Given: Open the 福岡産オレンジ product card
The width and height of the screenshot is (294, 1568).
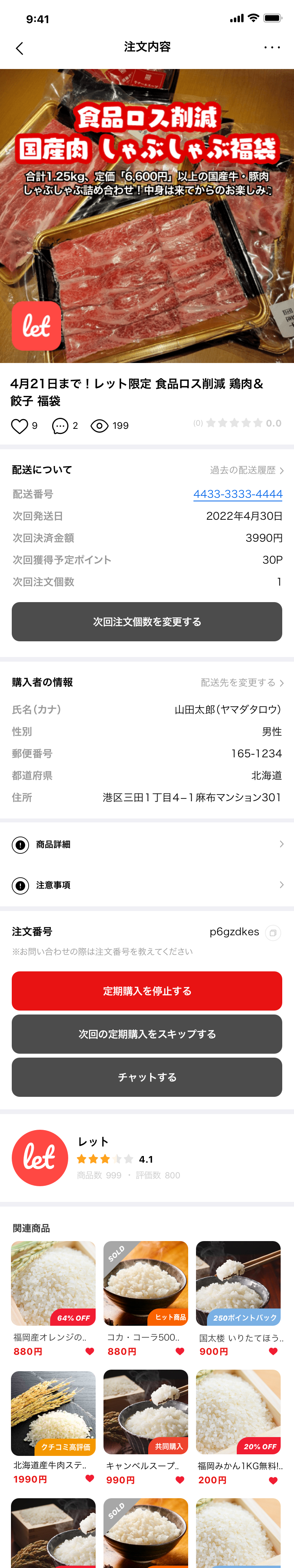Looking at the screenshot, I should tap(54, 1298).
